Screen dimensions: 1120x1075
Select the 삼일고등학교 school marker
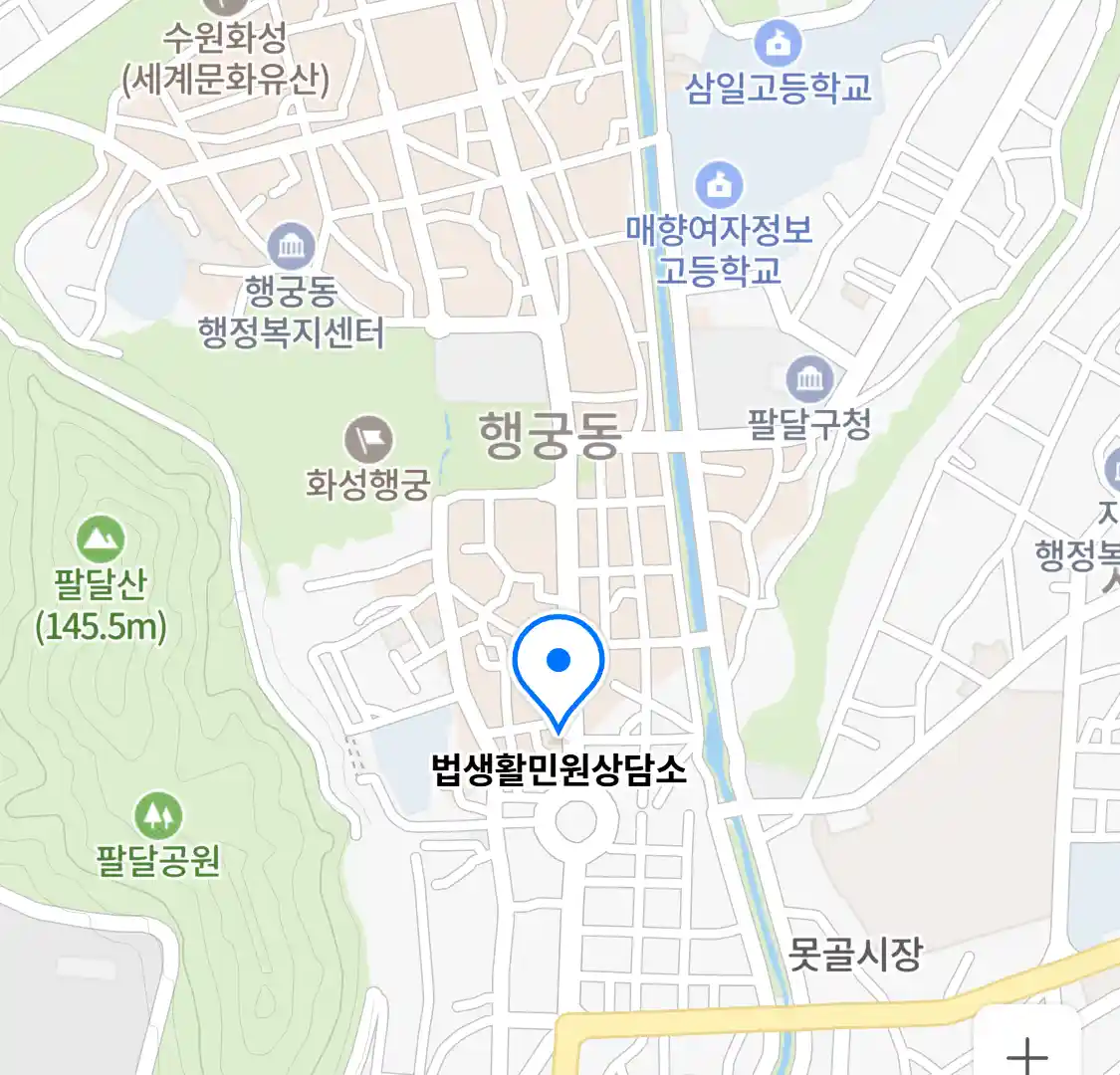(x=778, y=44)
